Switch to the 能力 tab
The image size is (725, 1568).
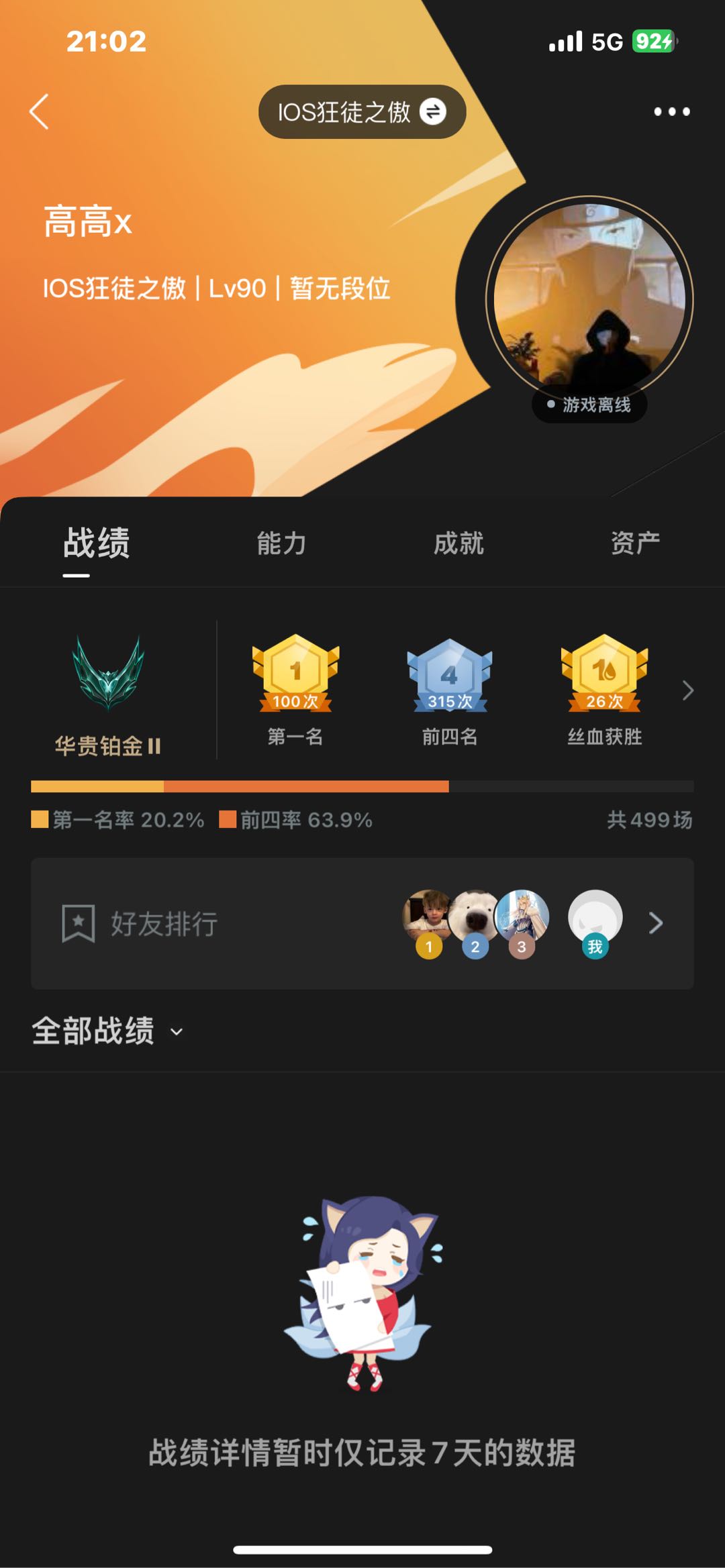point(282,543)
